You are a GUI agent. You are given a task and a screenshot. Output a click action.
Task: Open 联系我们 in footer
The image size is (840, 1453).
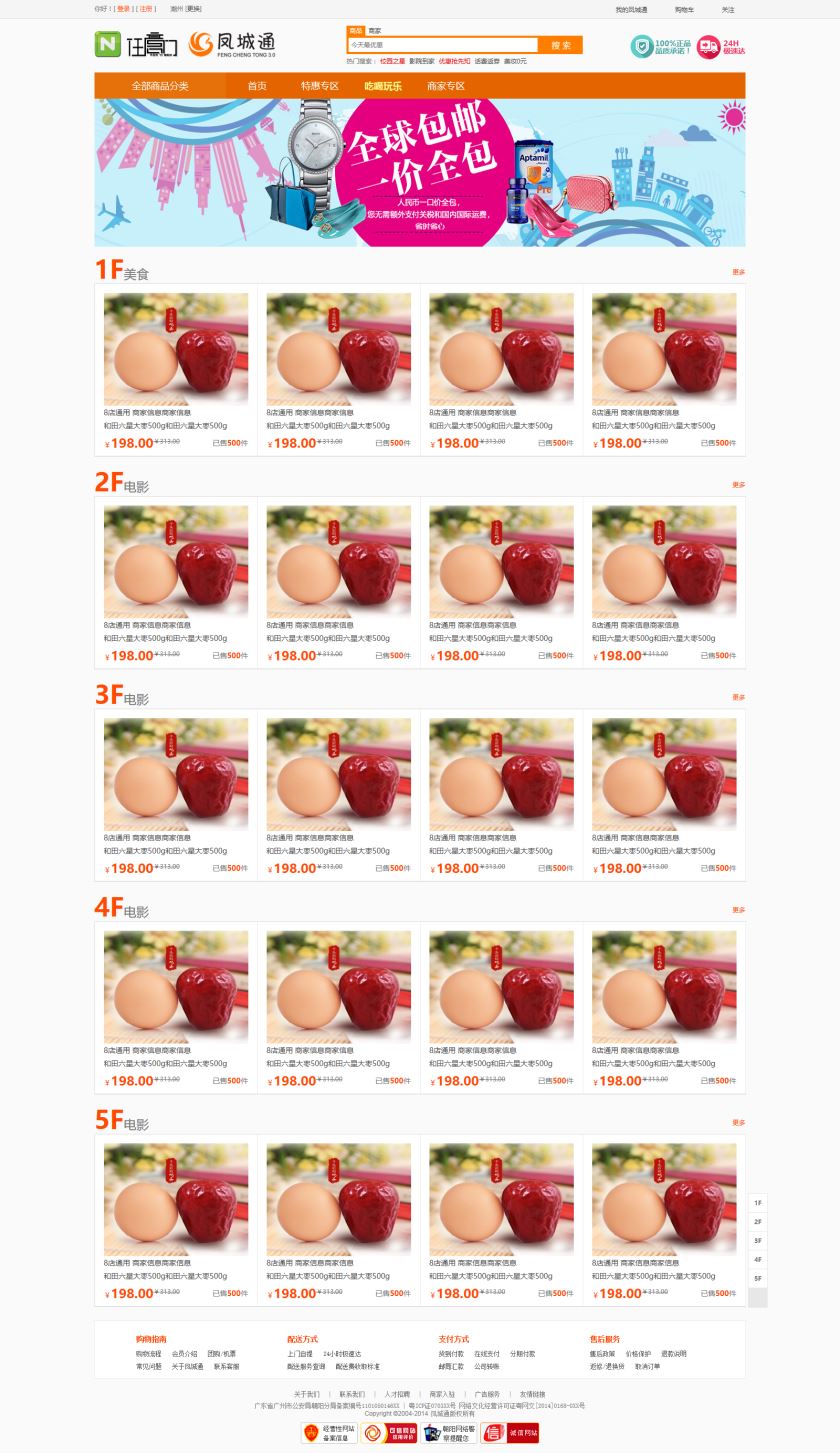pyautogui.click(x=352, y=1394)
